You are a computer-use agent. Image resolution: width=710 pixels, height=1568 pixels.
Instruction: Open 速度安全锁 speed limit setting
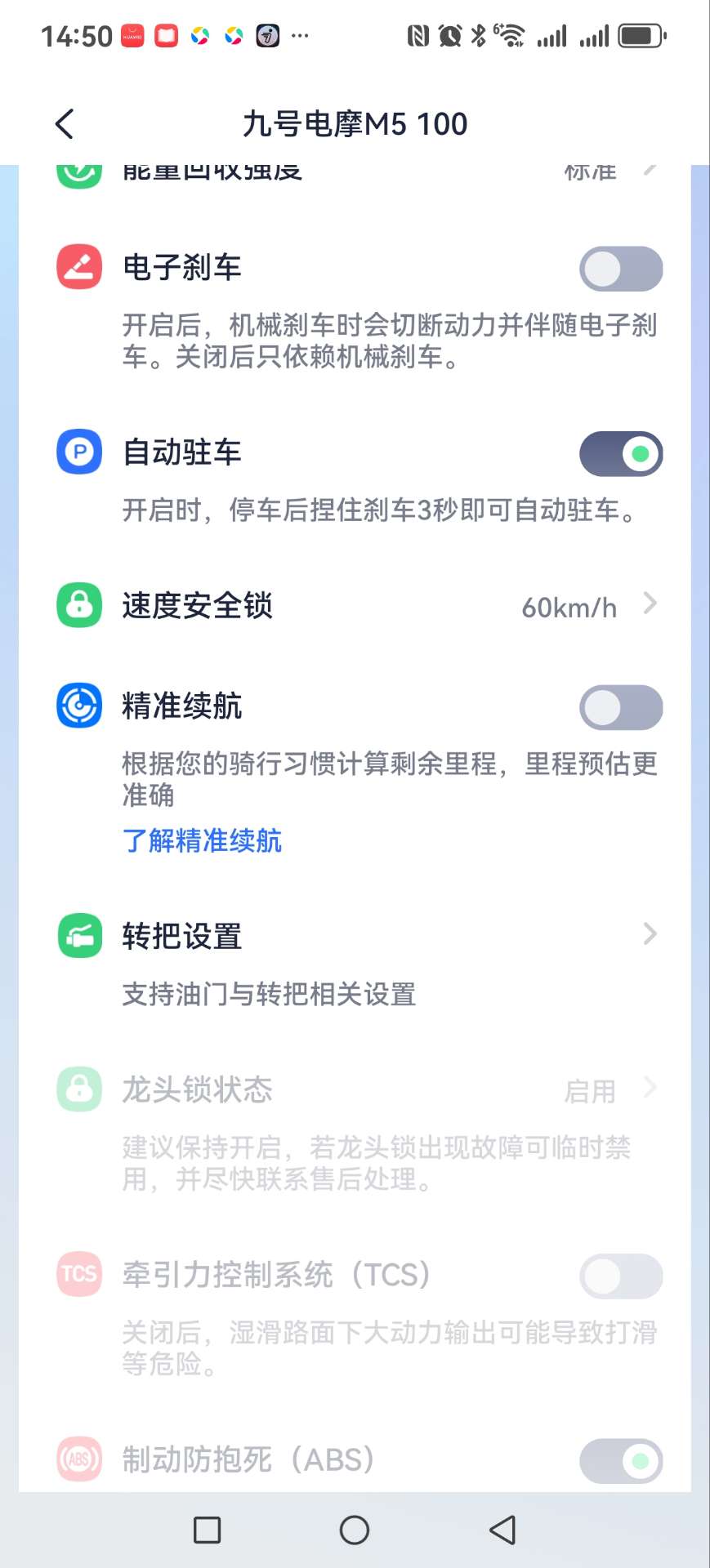355,606
